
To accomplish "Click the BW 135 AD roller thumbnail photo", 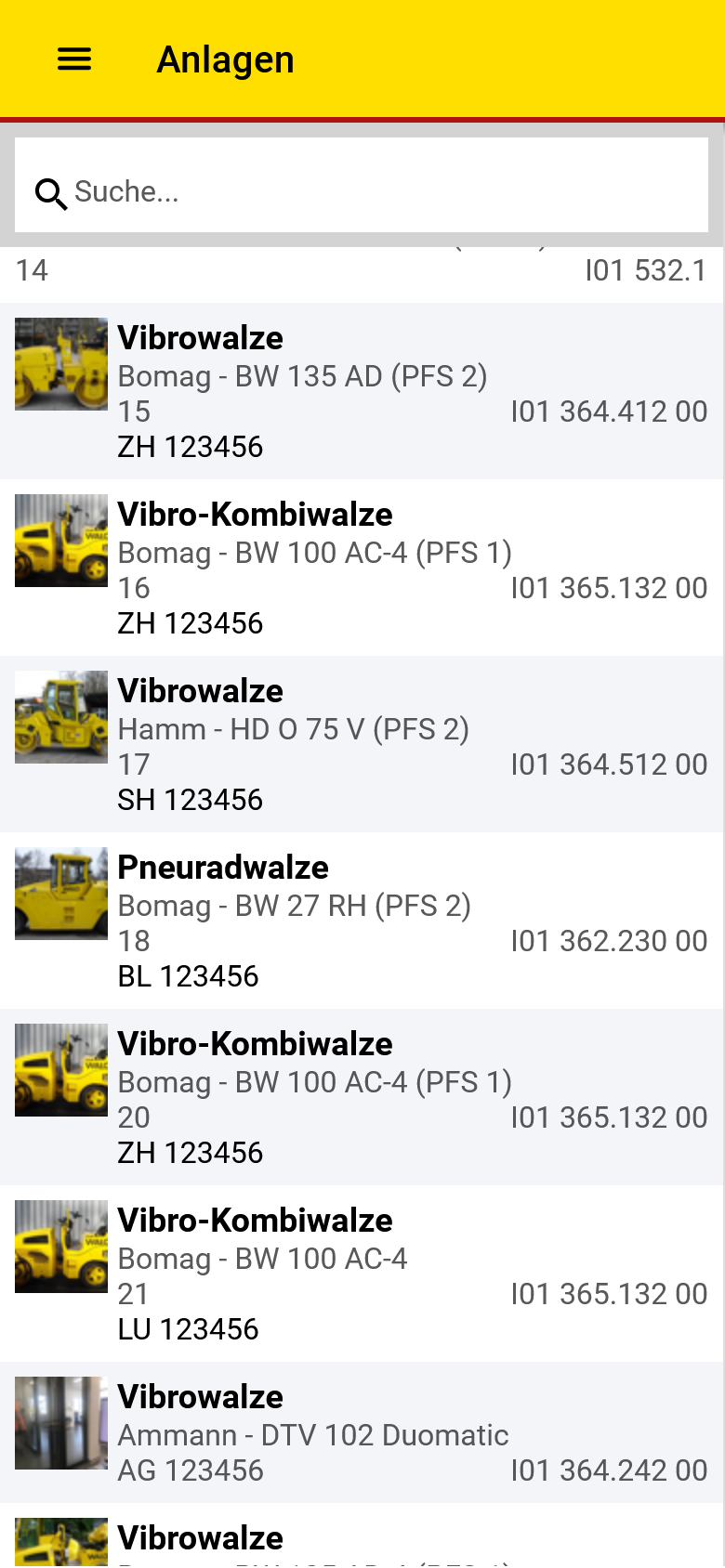I will point(60,364).
